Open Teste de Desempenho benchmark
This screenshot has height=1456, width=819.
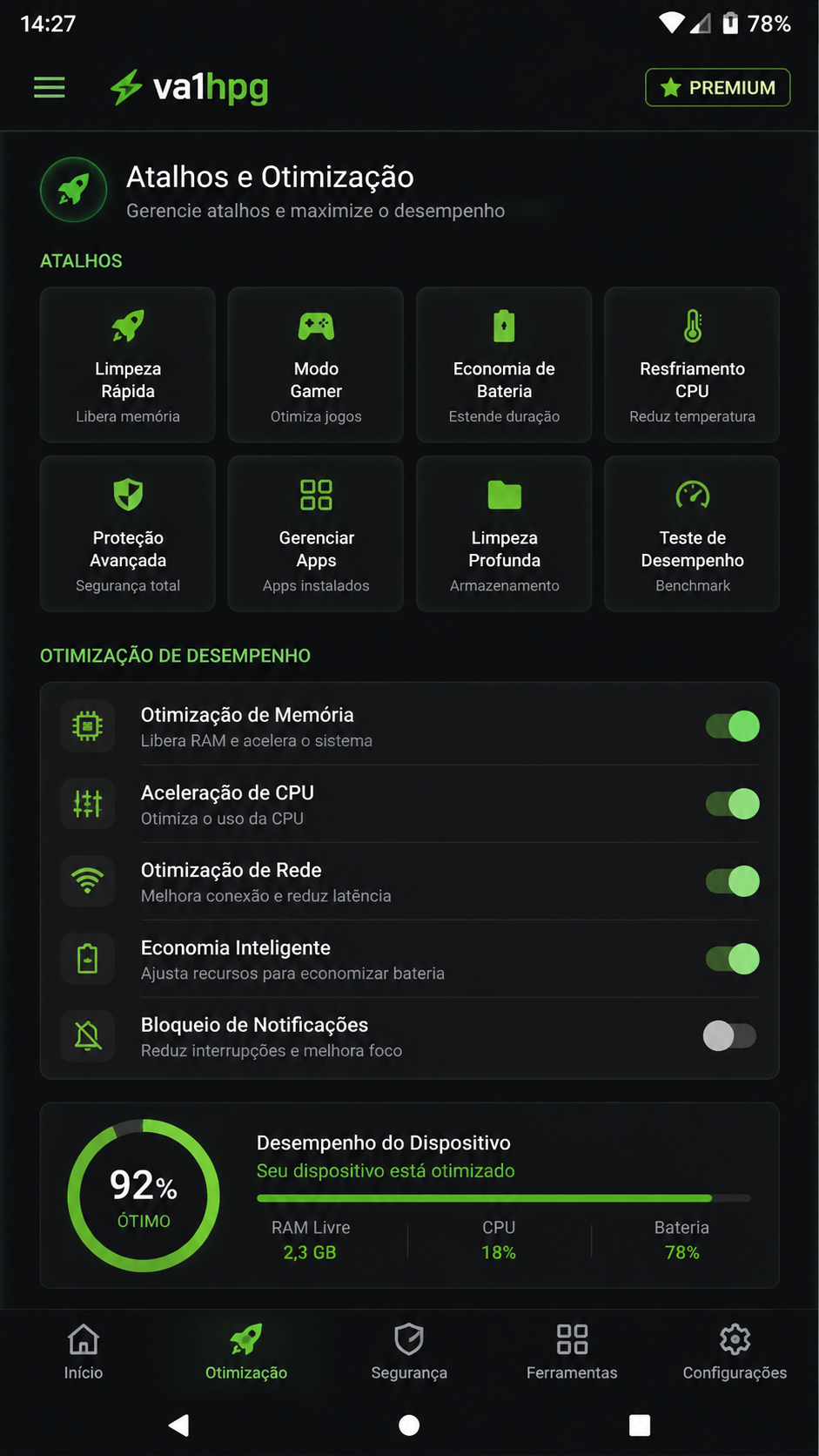692,534
